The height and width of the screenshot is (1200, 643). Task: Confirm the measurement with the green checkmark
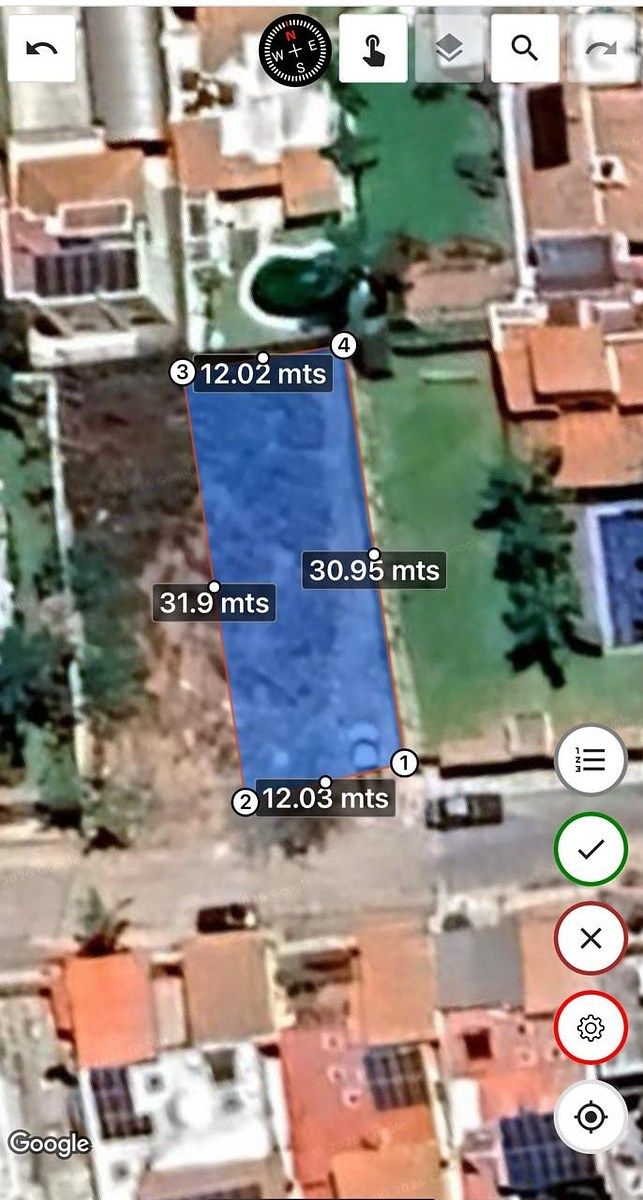tap(590, 849)
